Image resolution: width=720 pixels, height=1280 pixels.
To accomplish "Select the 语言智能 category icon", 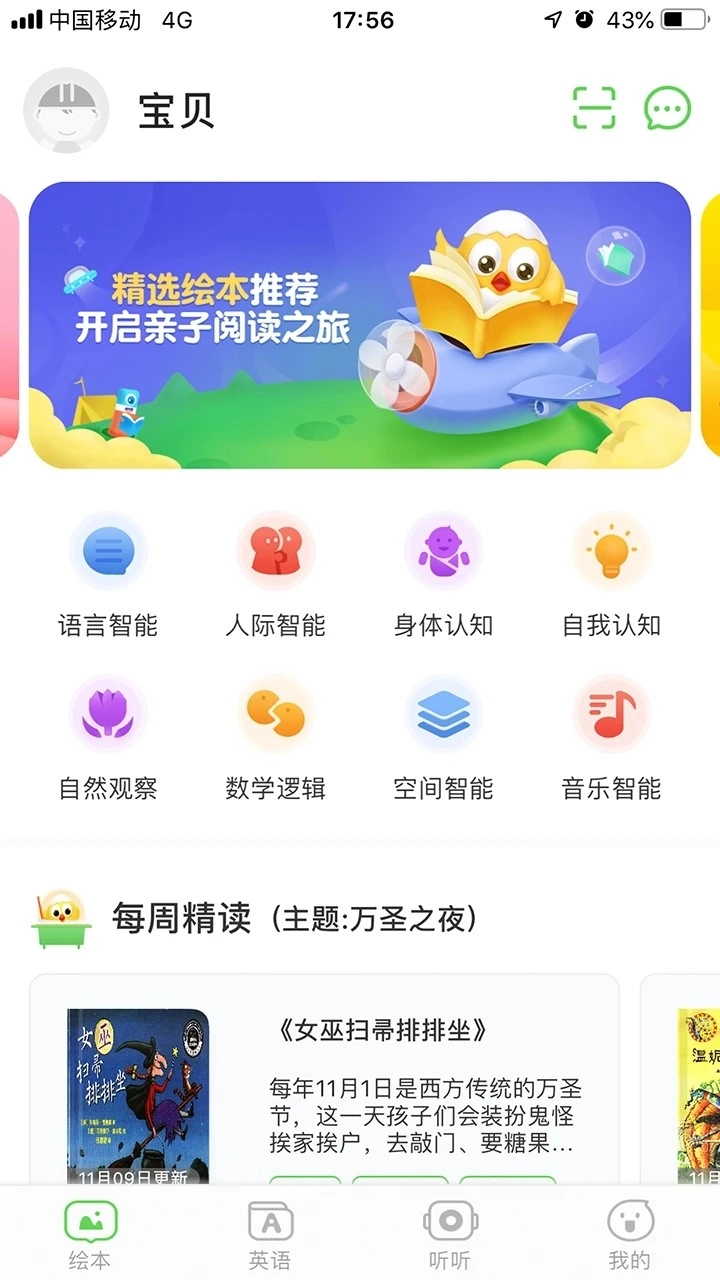I will tap(108, 550).
